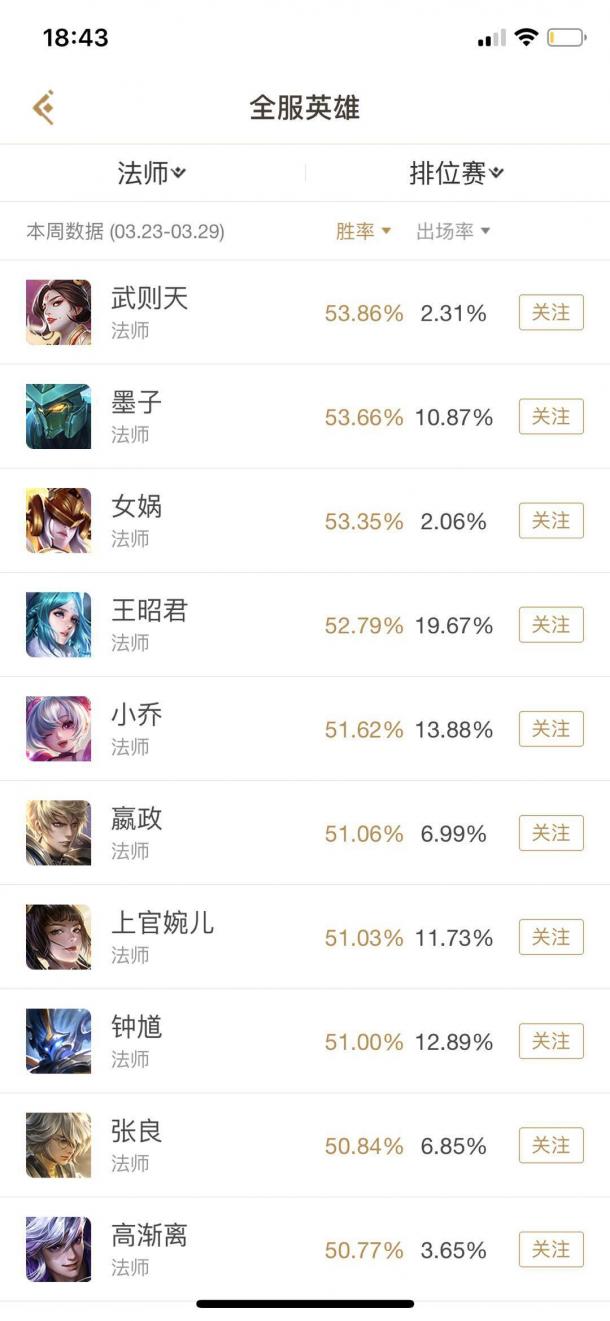Tap 关注 next to 张良

[x=550, y=1145]
